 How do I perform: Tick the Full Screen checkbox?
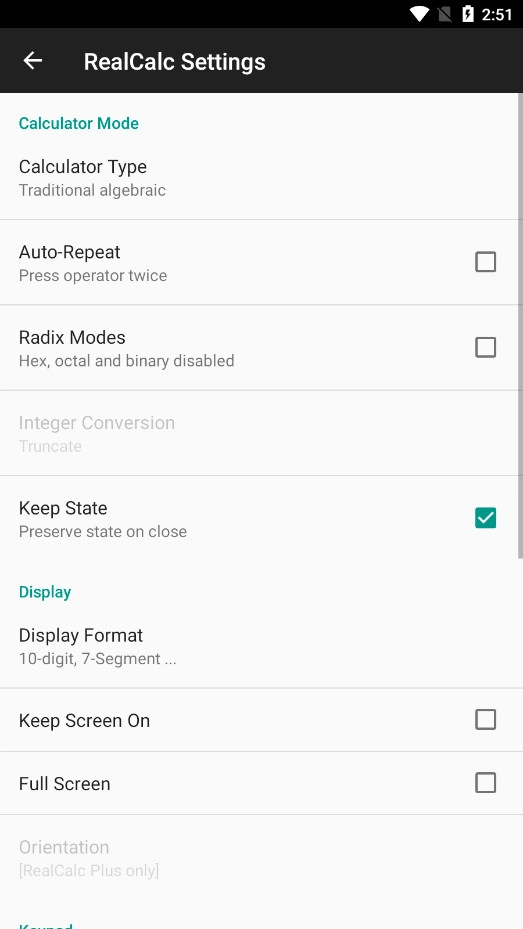485,783
